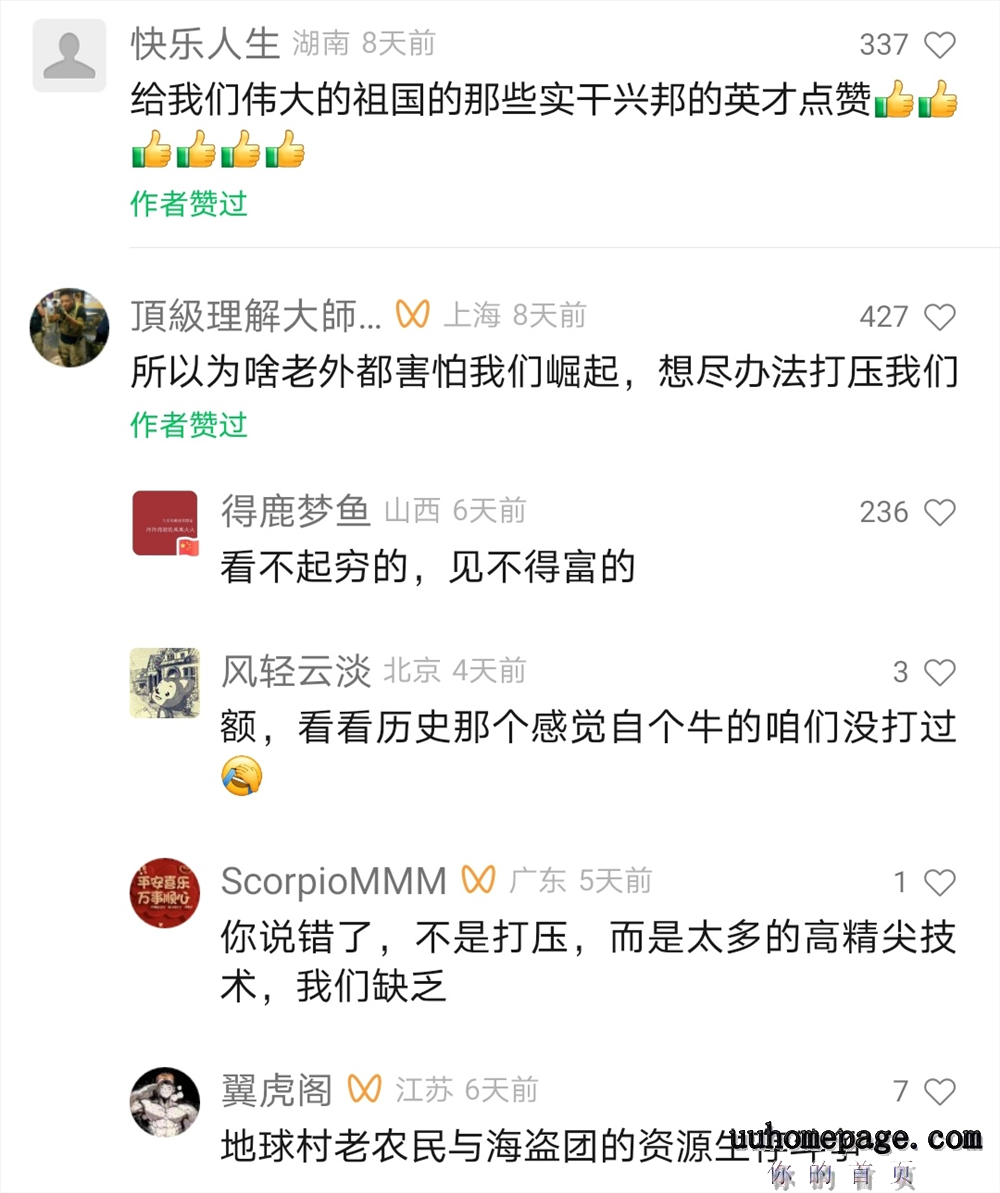Like the comment by 快乐人生
The width and height of the screenshot is (1000, 1193).
939,45
